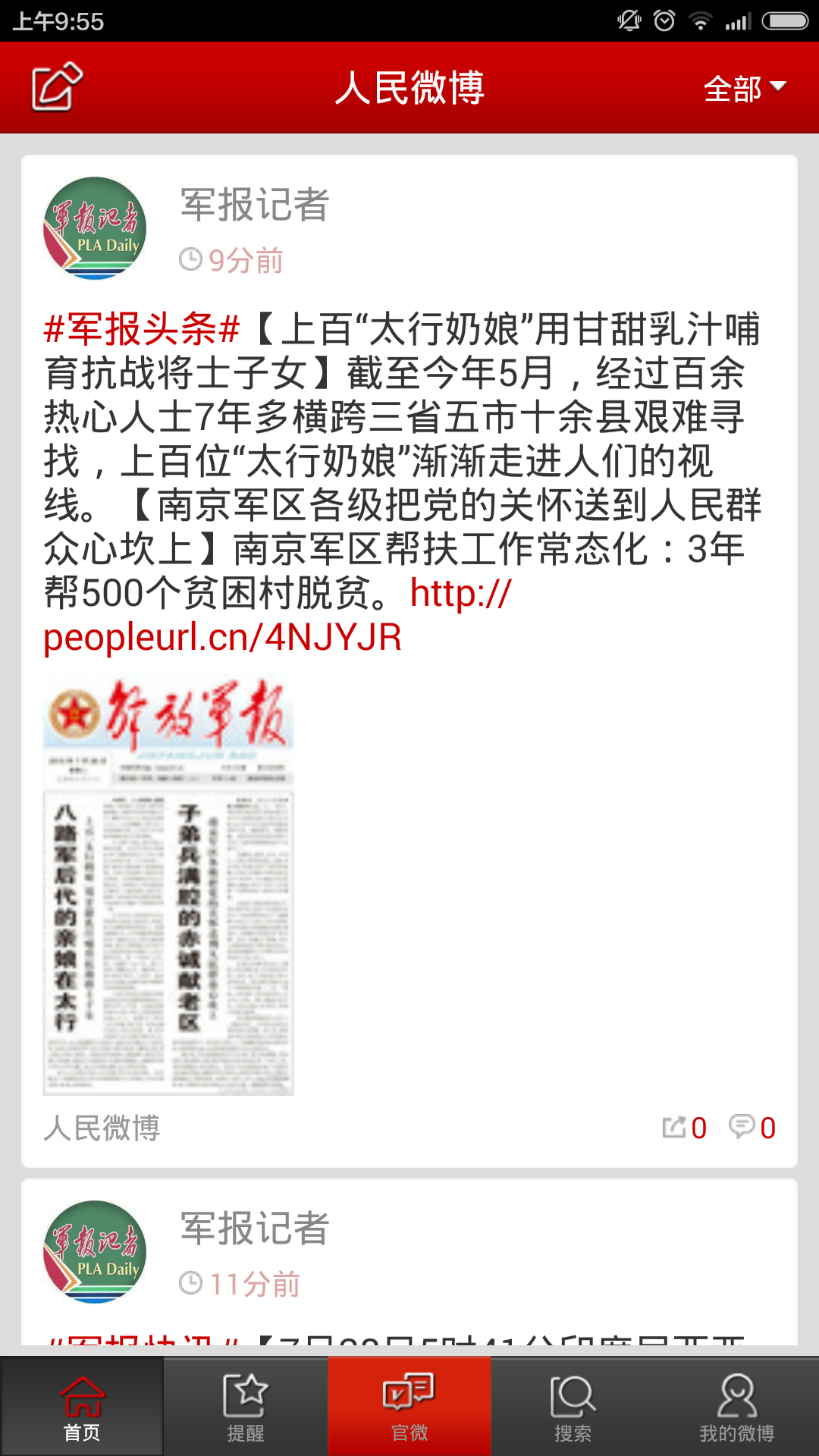
Task: Tap the share/repost icon on the first post
Action: pos(673,1128)
